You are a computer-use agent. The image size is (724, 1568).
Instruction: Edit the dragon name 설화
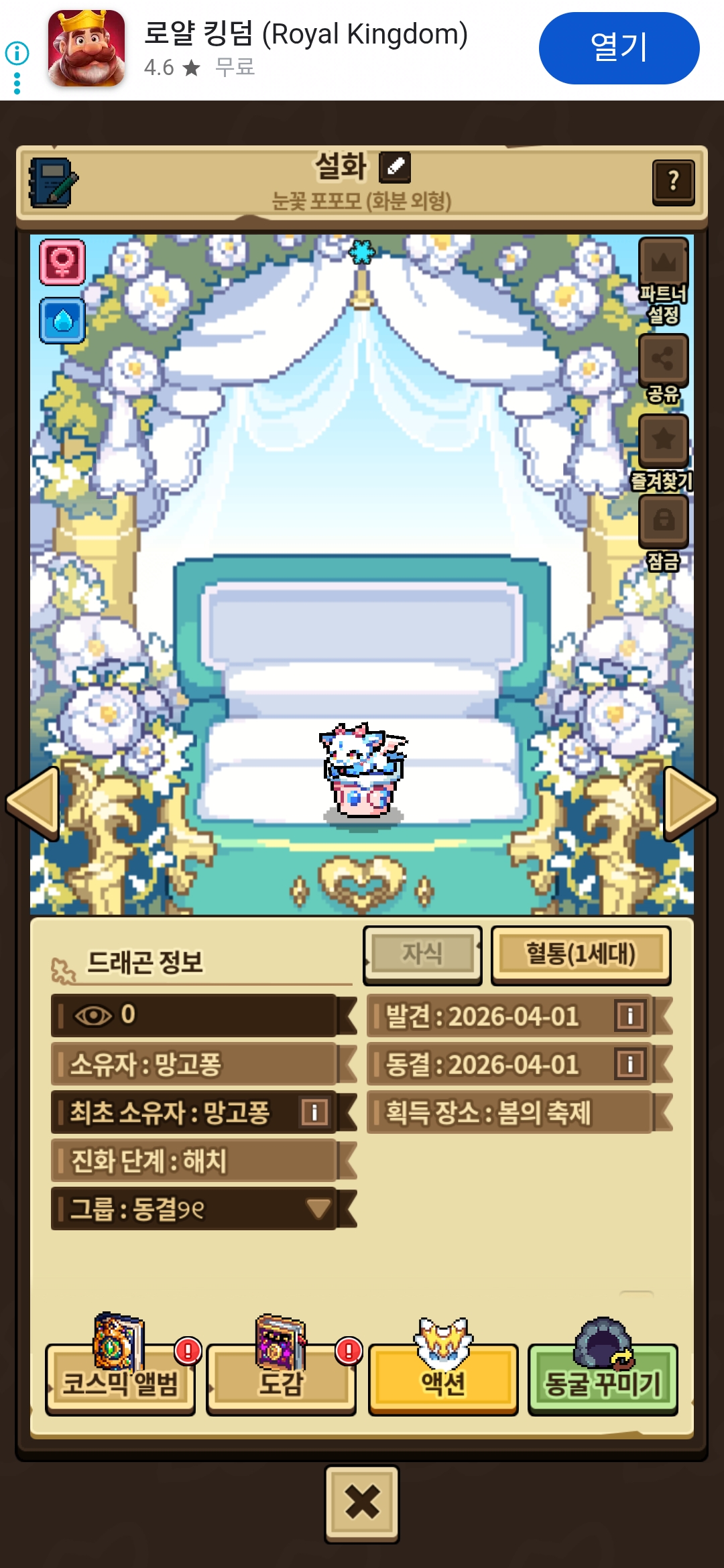395,167
